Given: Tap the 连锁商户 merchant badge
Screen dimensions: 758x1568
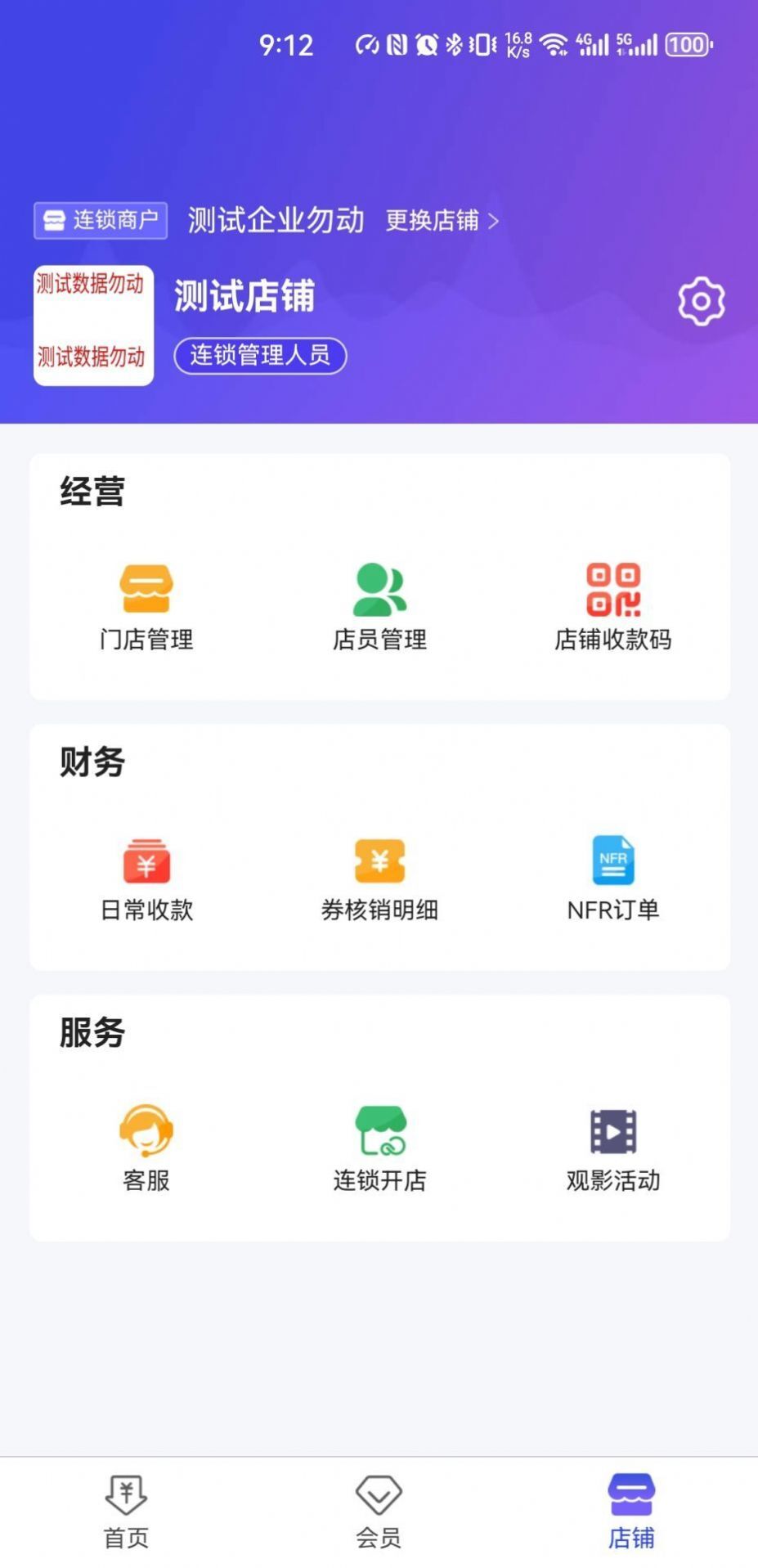Looking at the screenshot, I should [100, 220].
